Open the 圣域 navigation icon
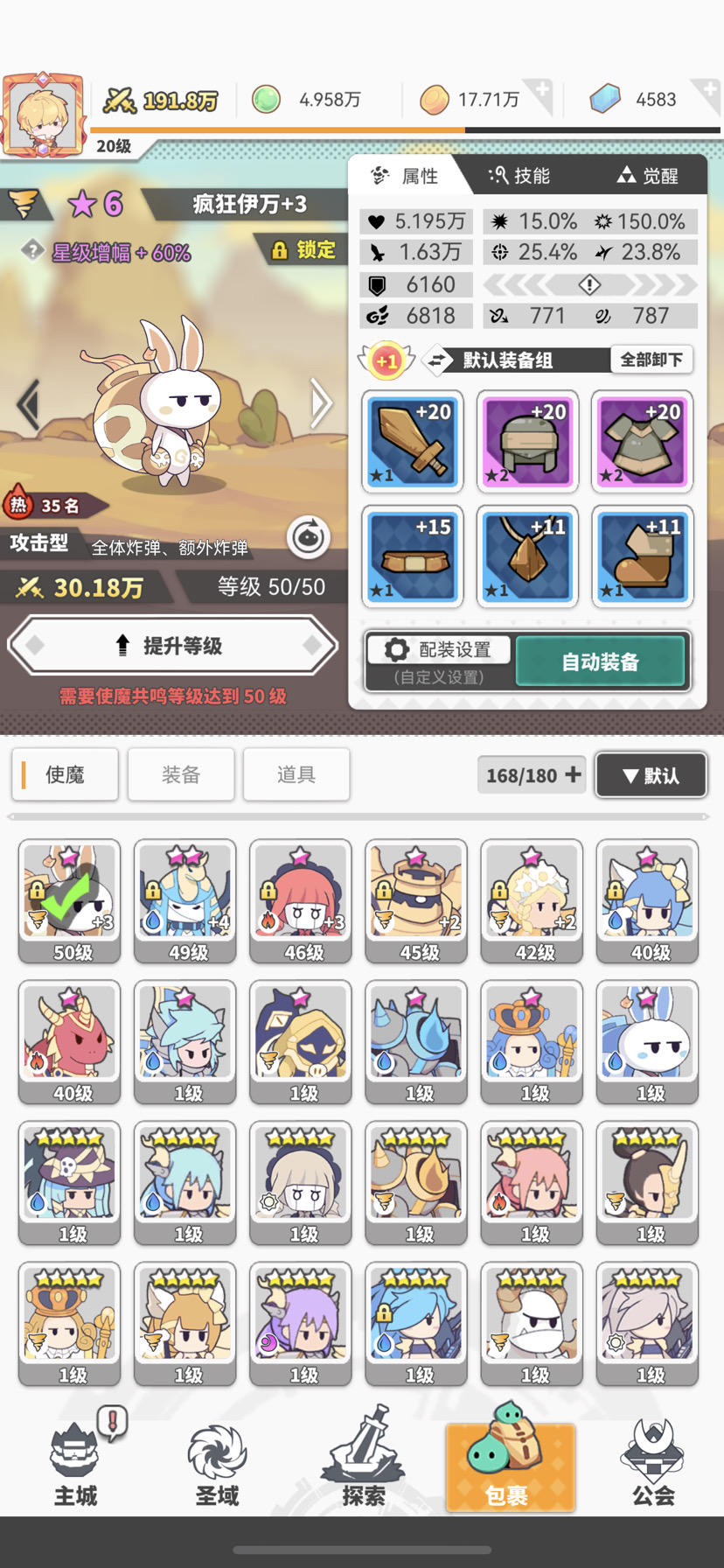Viewport: 724px width, 1568px height. [217, 1461]
